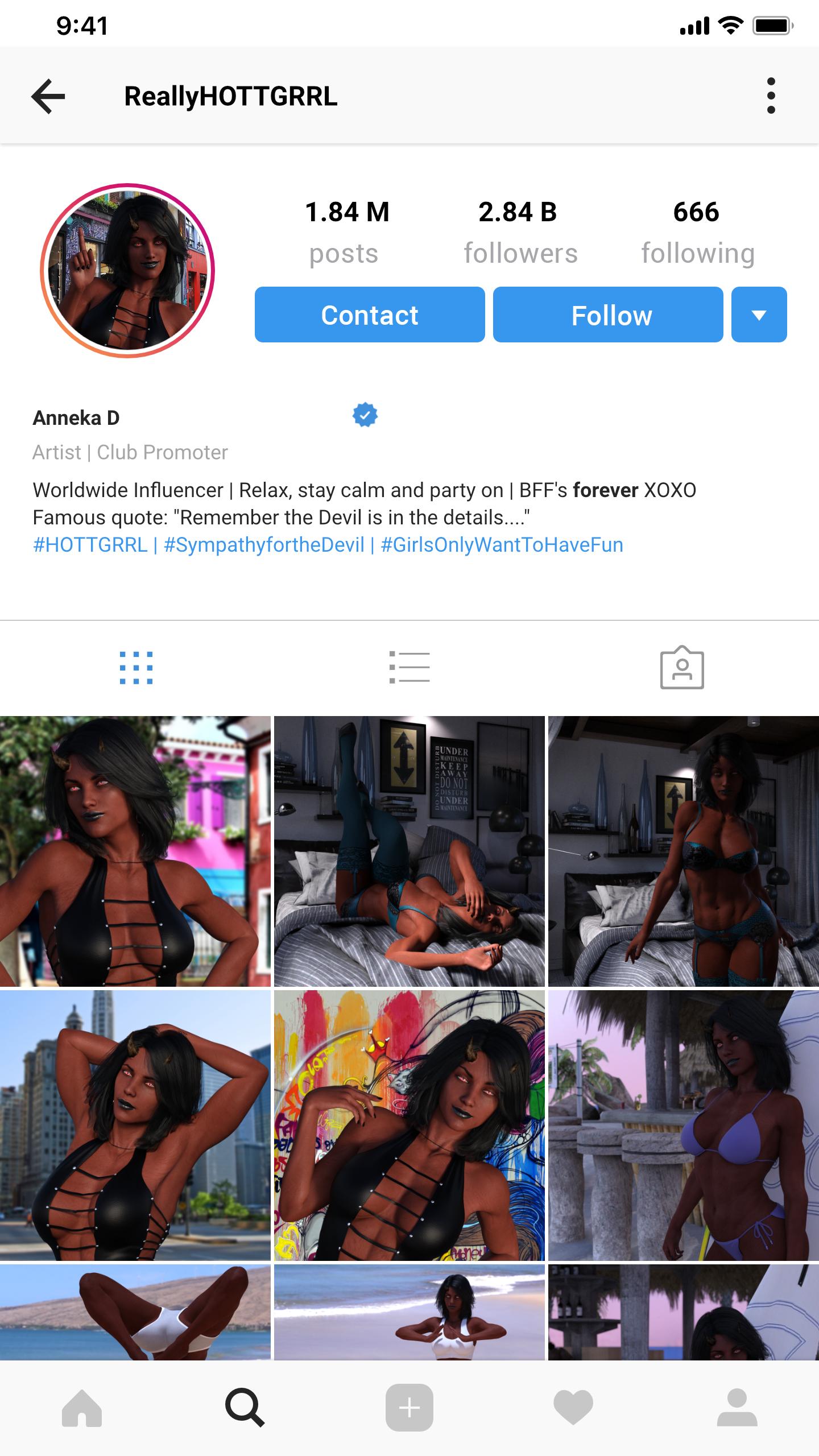Tap the Contact button

point(370,315)
